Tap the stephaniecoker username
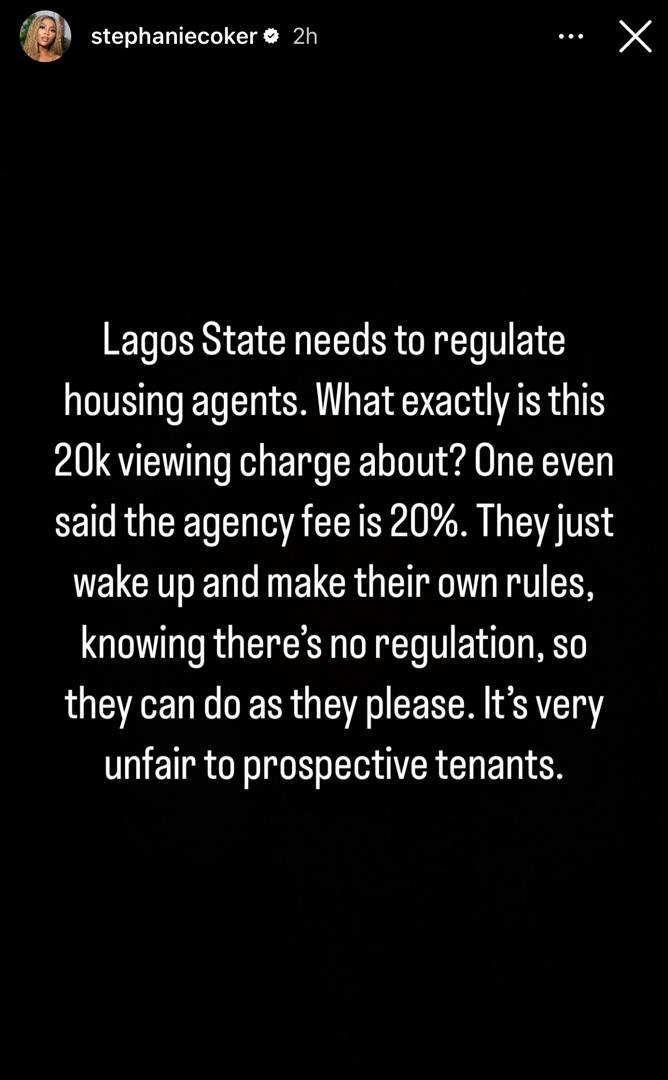Screen dimensions: 668x1080 point(173,36)
